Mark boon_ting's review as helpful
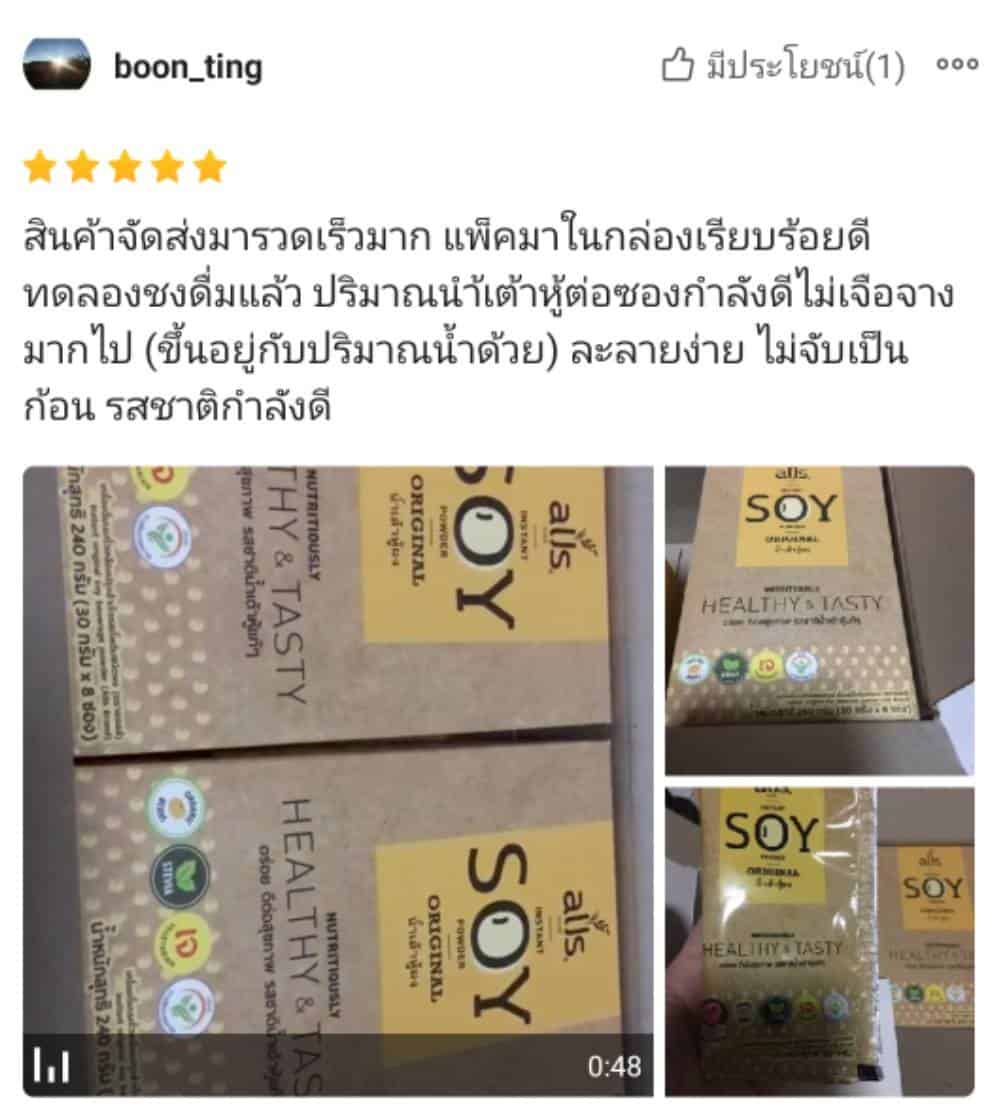This screenshot has height=1118, width=1000. [x=783, y=67]
